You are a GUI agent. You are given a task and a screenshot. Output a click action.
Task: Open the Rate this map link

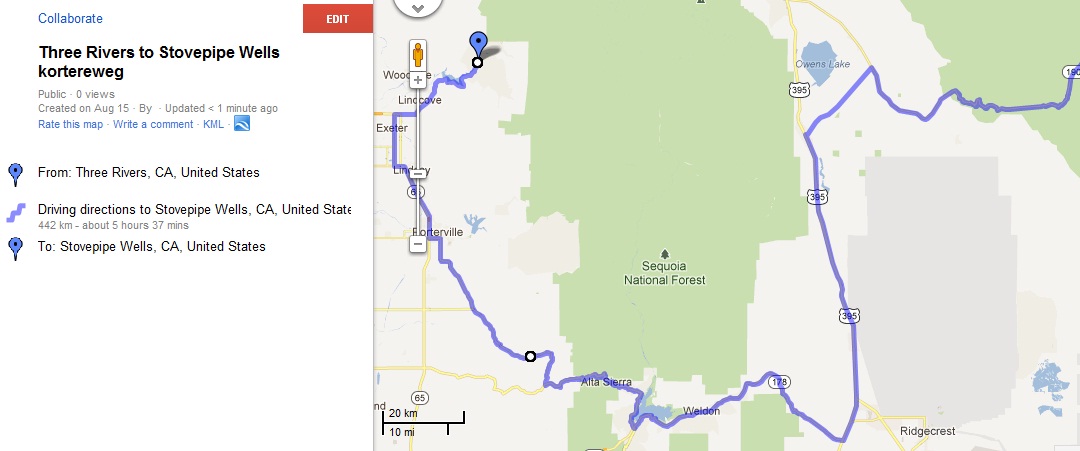pos(70,124)
